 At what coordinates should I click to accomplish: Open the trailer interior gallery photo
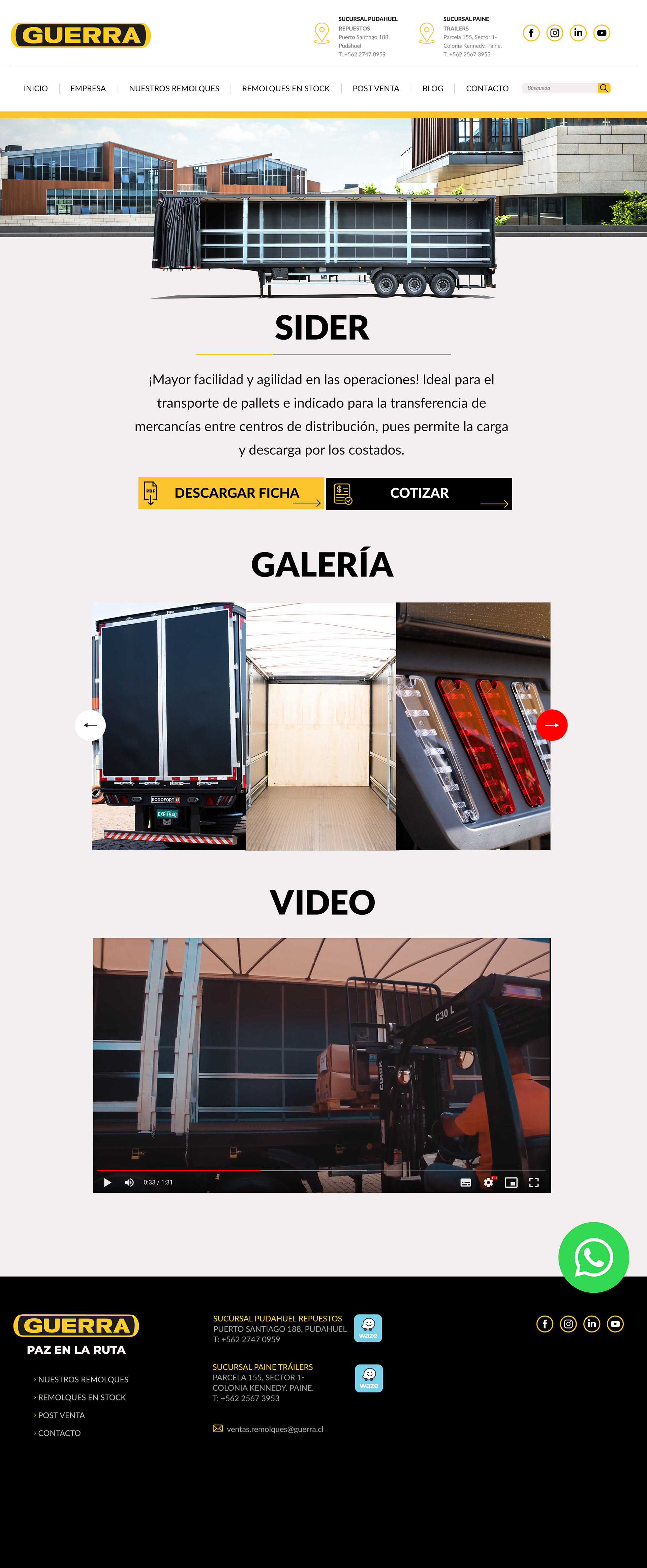321,726
